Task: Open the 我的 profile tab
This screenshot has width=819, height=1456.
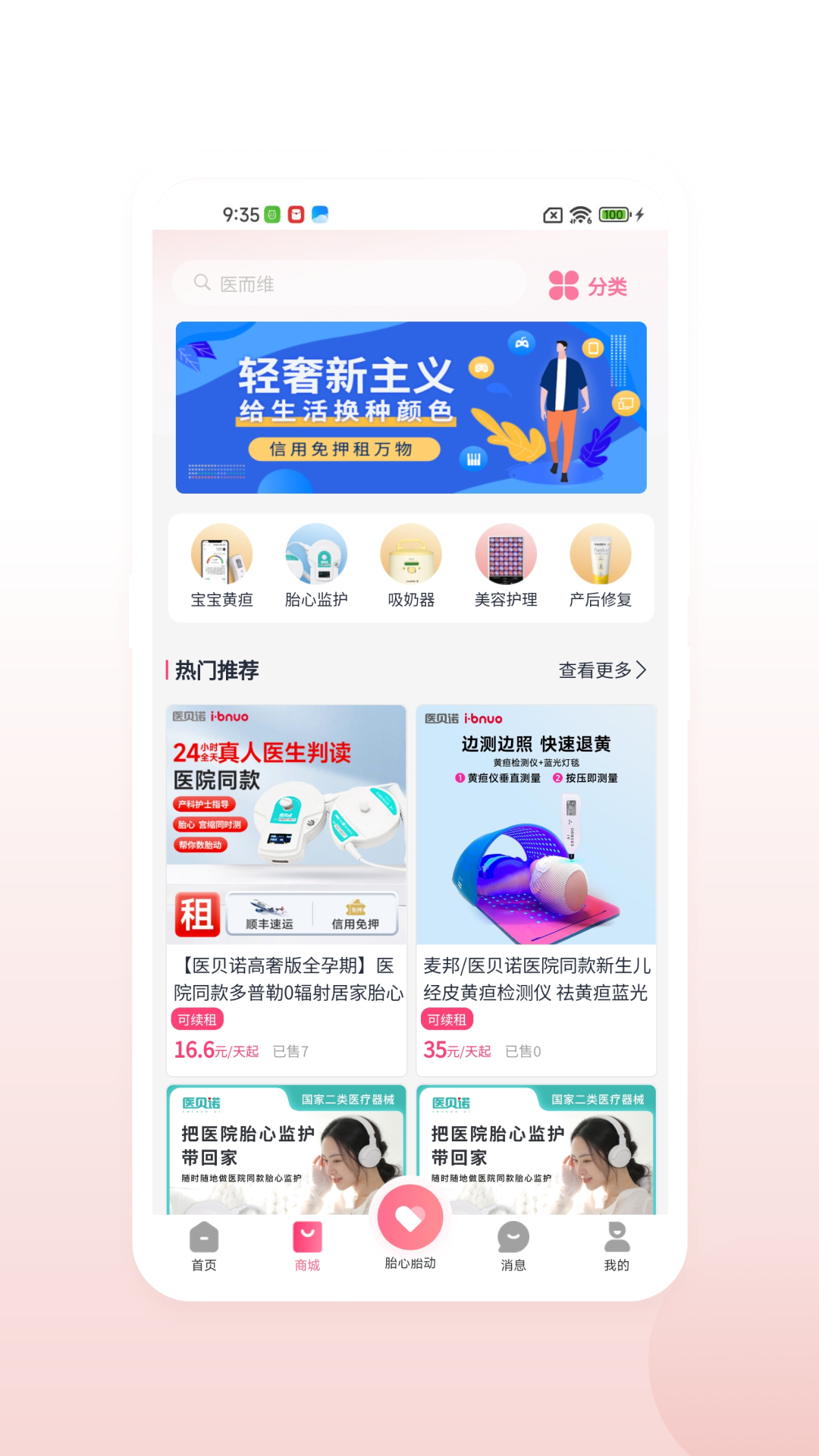Action: (x=617, y=1246)
